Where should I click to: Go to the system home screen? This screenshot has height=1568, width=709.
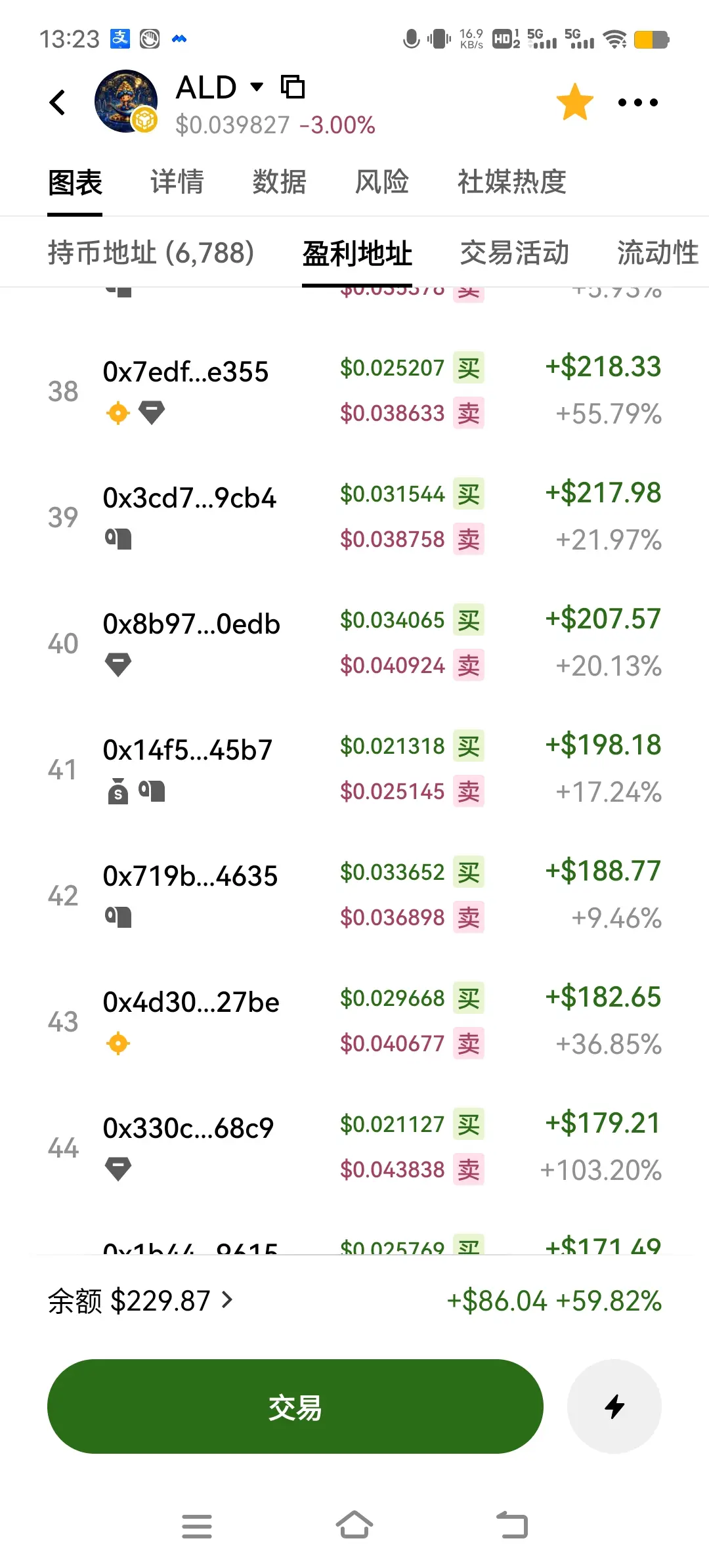click(x=354, y=1525)
